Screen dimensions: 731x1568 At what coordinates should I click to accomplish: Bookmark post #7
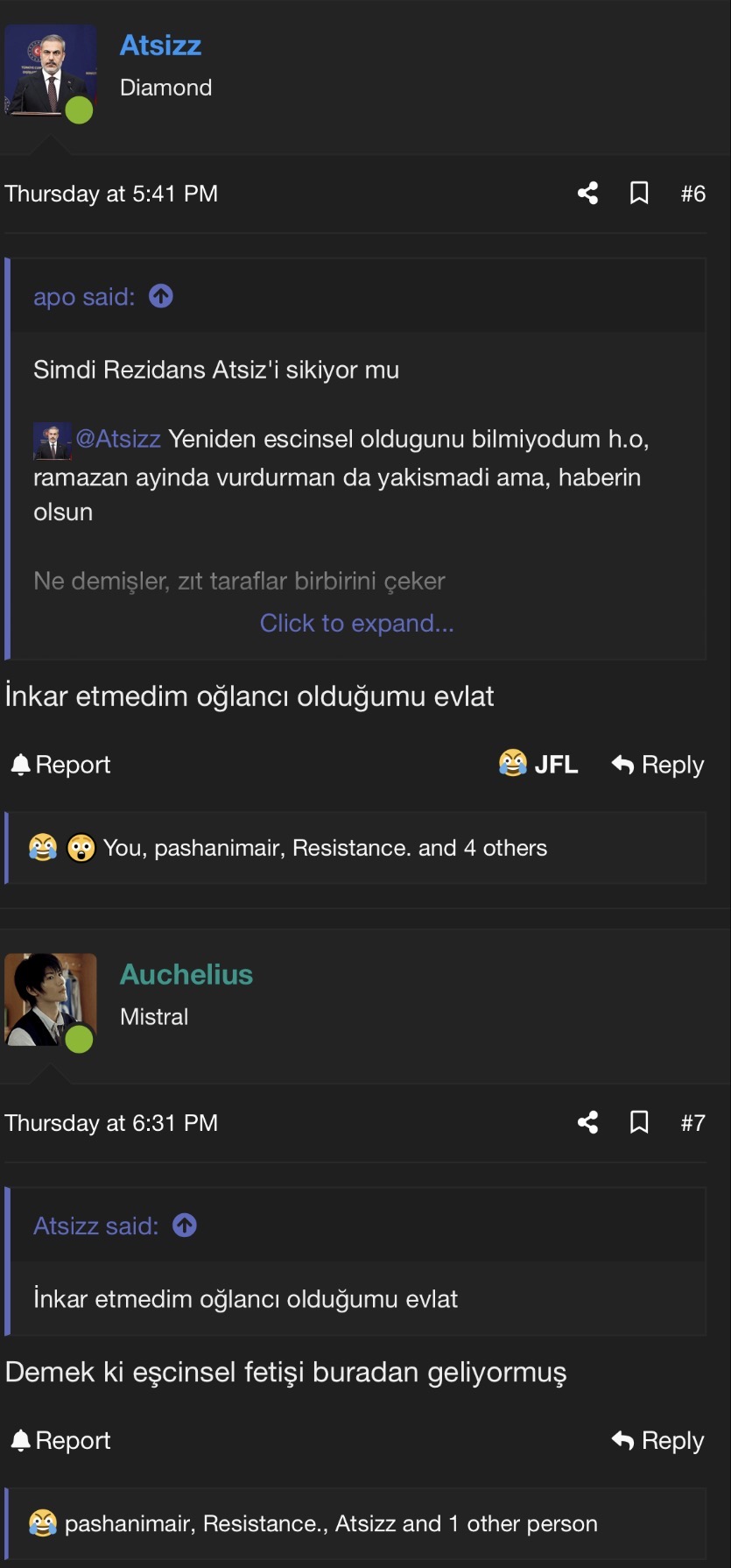pyautogui.click(x=639, y=1123)
